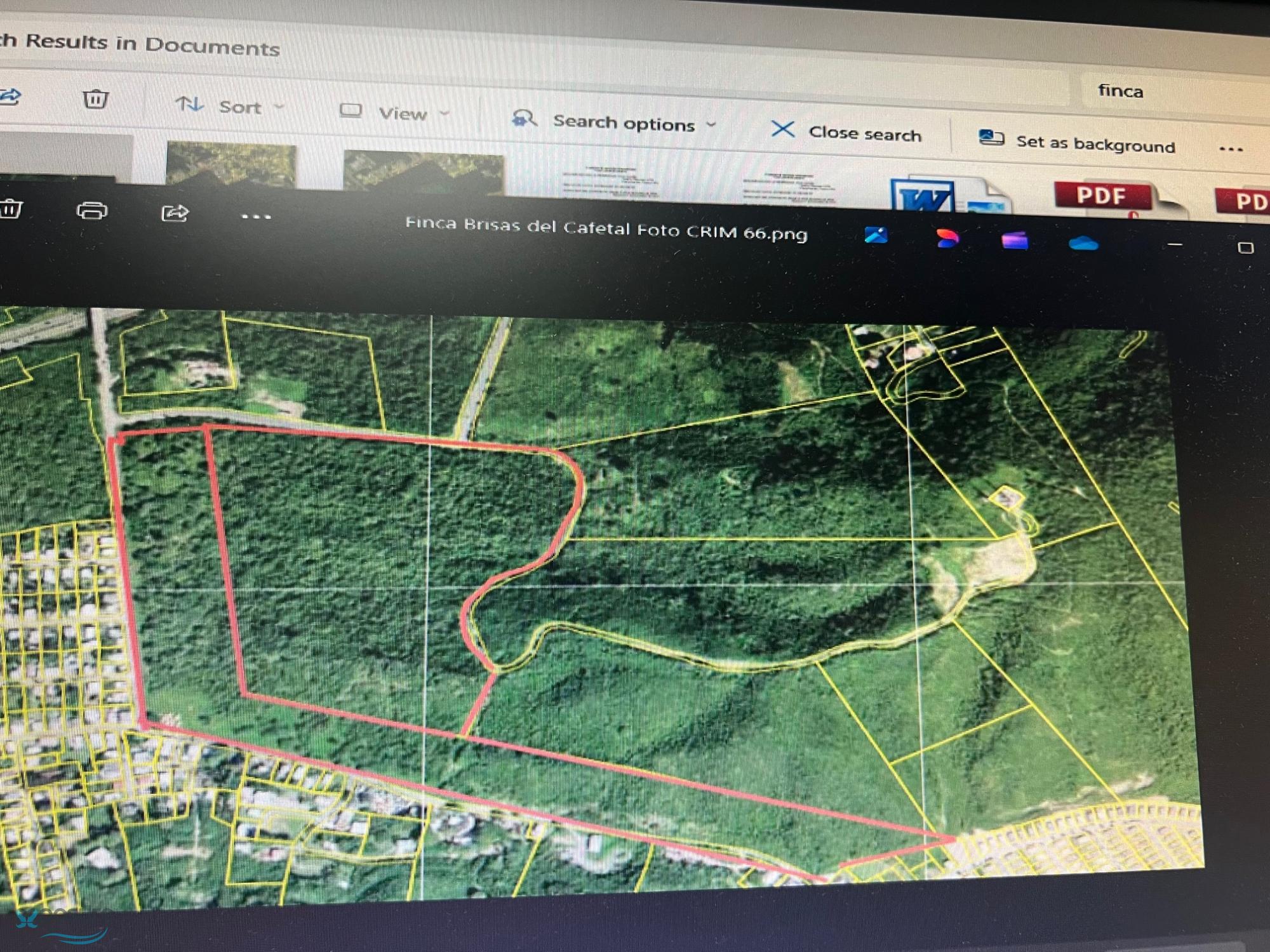The image size is (1270, 952).
Task: Print the photo with printer icon
Action: pos(92,210)
